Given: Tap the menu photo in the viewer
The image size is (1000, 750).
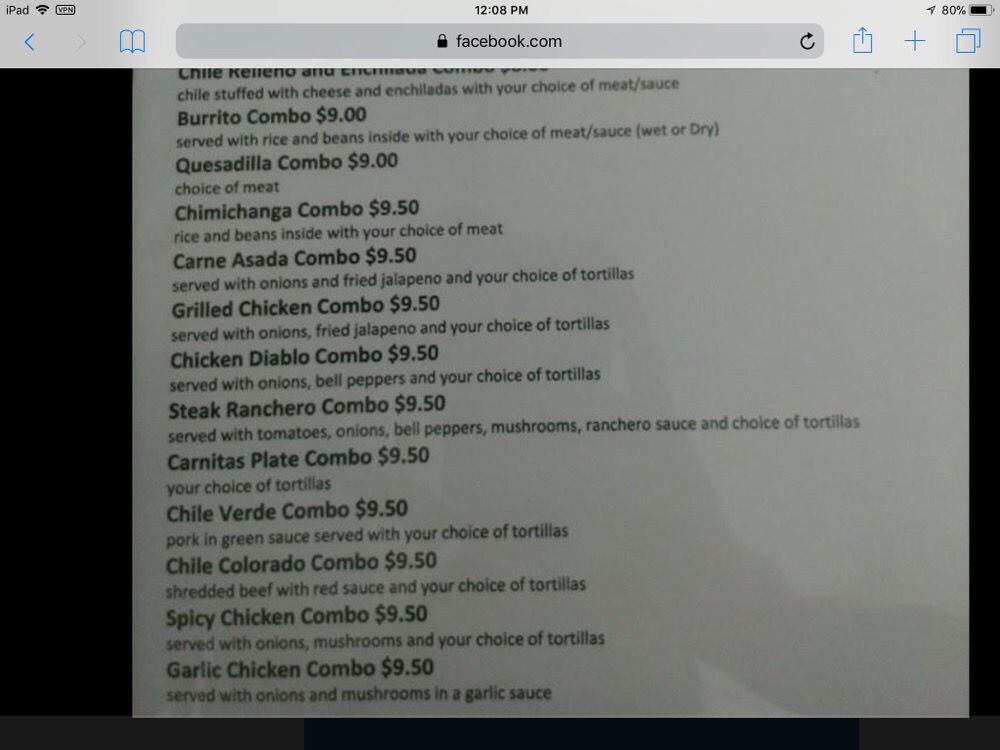Looking at the screenshot, I should tap(550, 390).
